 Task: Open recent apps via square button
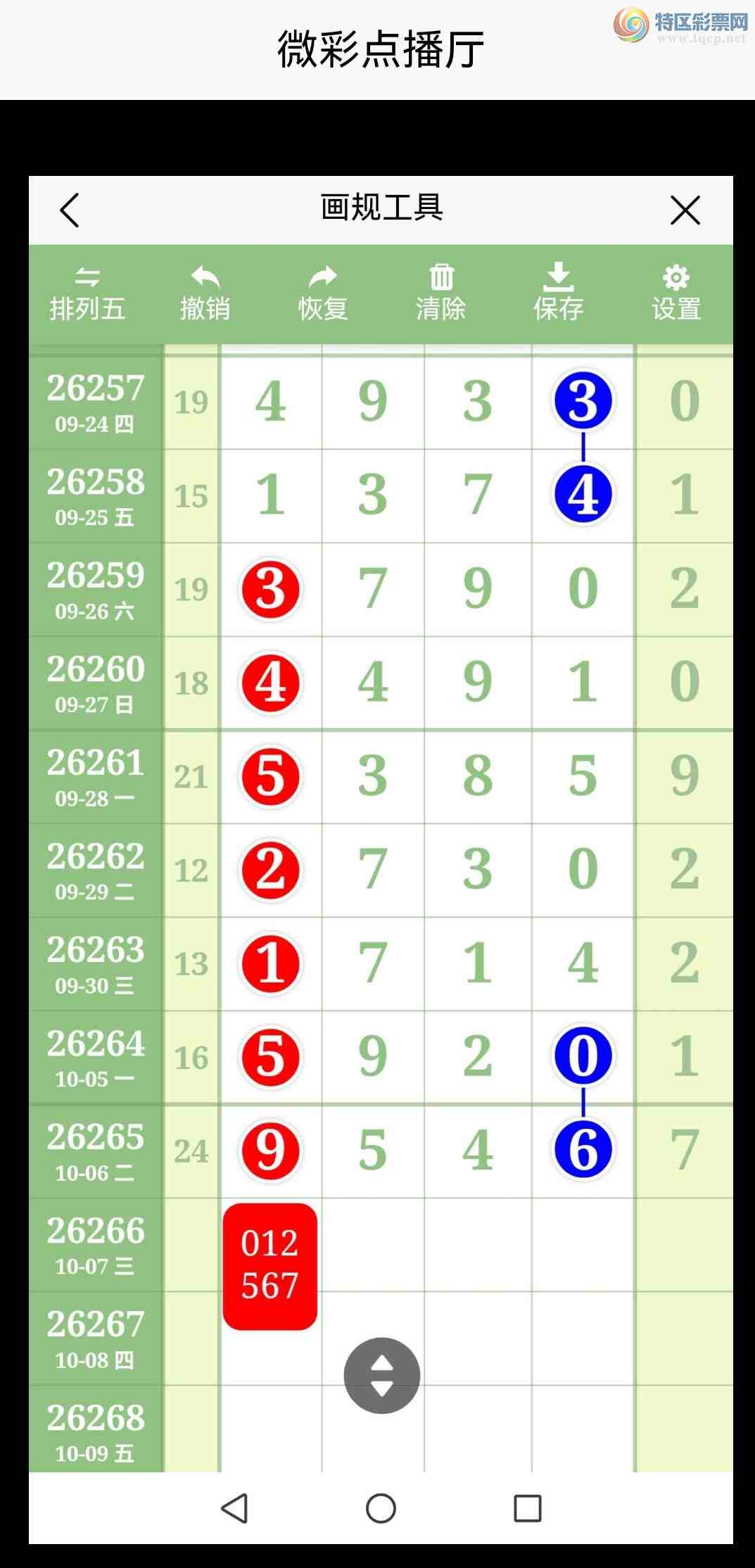(x=528, y=1508)
